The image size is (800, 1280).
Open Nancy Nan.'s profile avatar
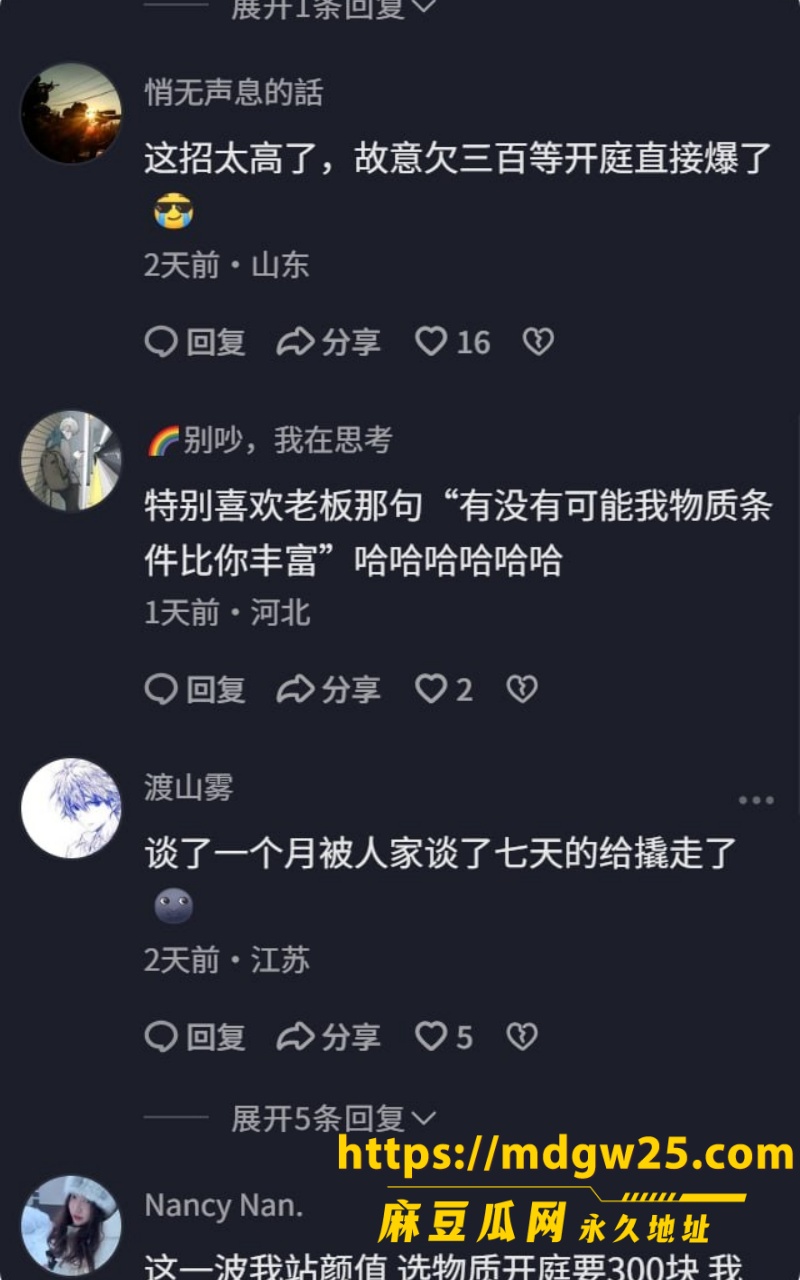pos(71,1226)
